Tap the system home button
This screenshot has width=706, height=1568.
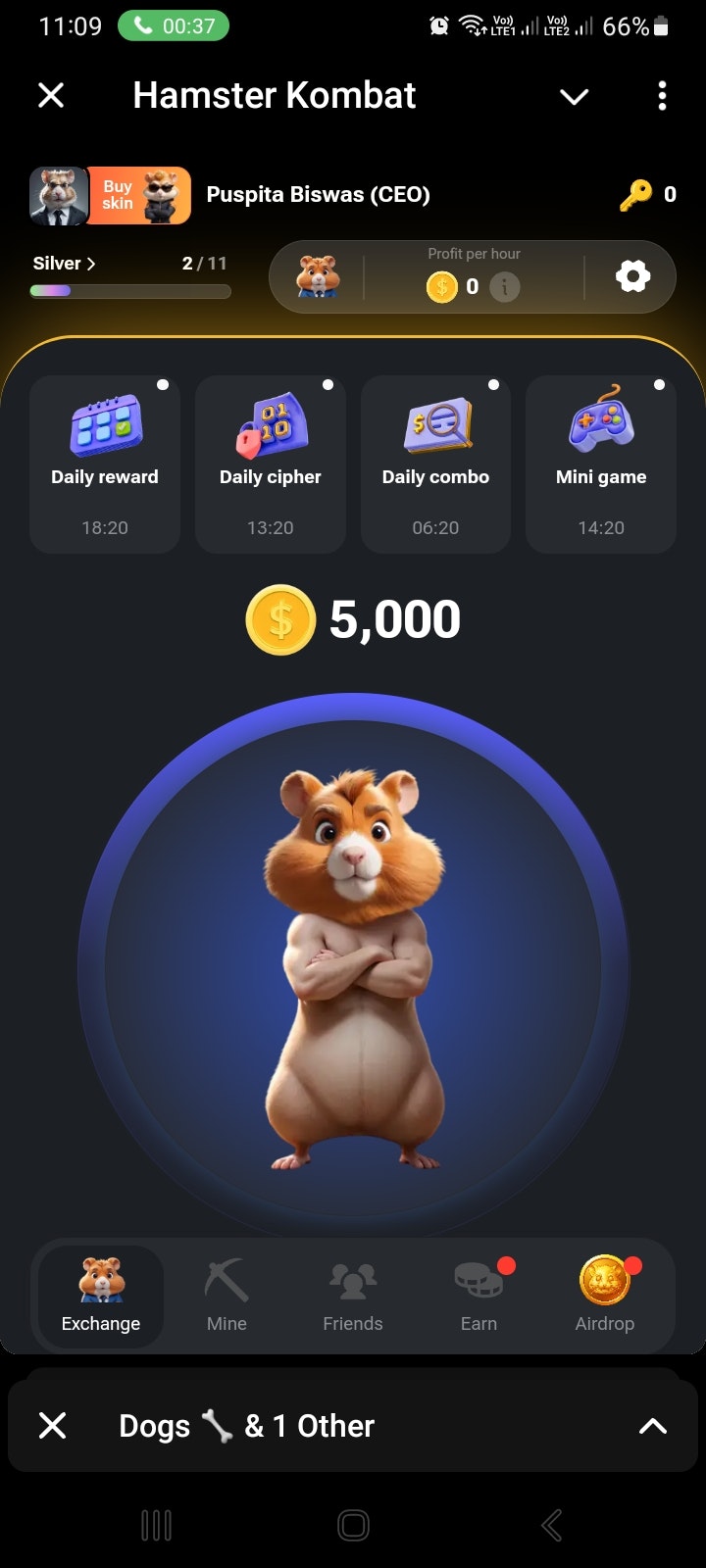click(x=353, y=1525)
